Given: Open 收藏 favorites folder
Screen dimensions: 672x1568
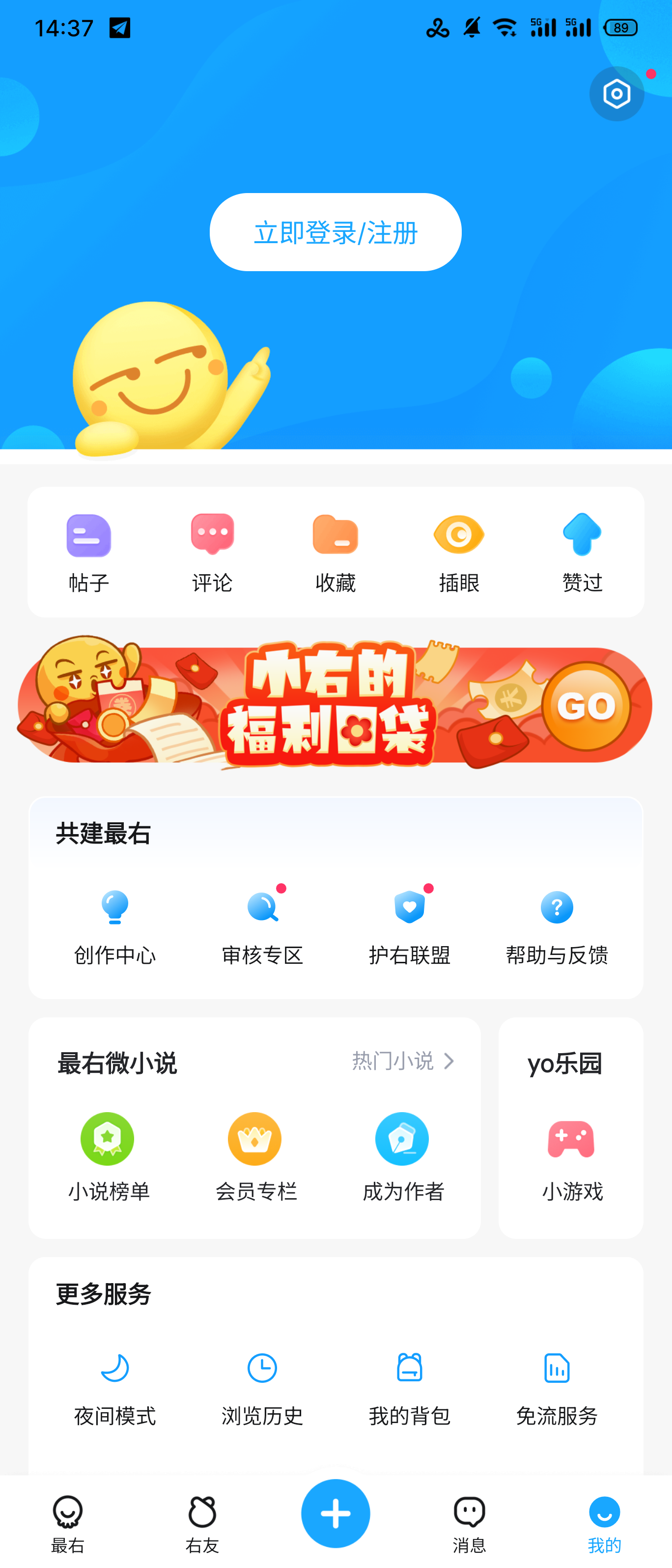Looking at the screenshot, I should click(336, 552).
